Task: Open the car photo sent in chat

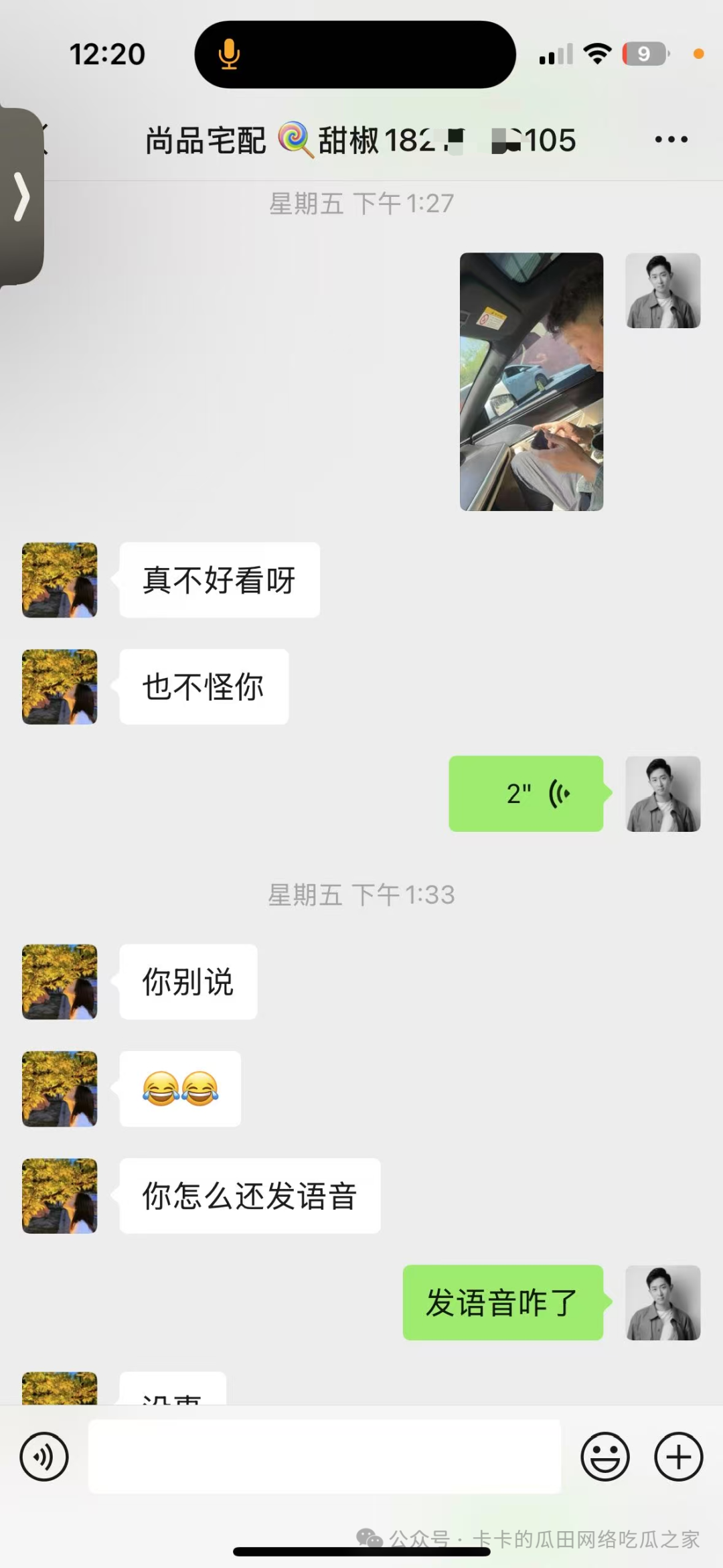Action: (x=532, y=382)
